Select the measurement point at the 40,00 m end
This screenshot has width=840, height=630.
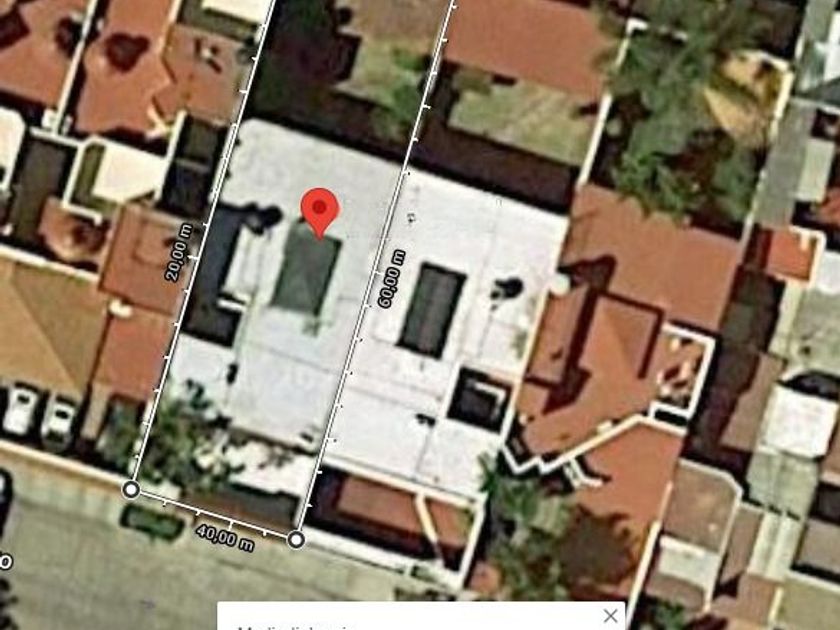[296, 540]
